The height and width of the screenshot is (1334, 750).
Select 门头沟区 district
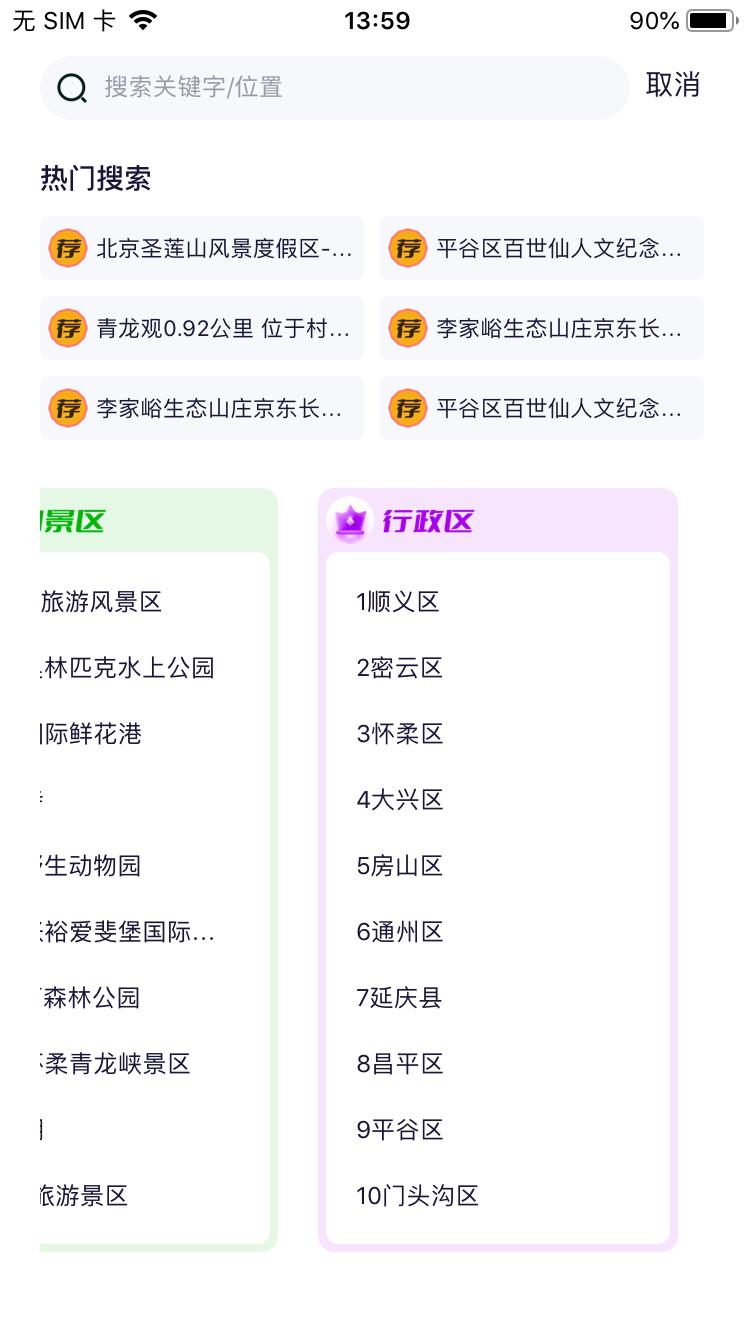[418, 1196]
